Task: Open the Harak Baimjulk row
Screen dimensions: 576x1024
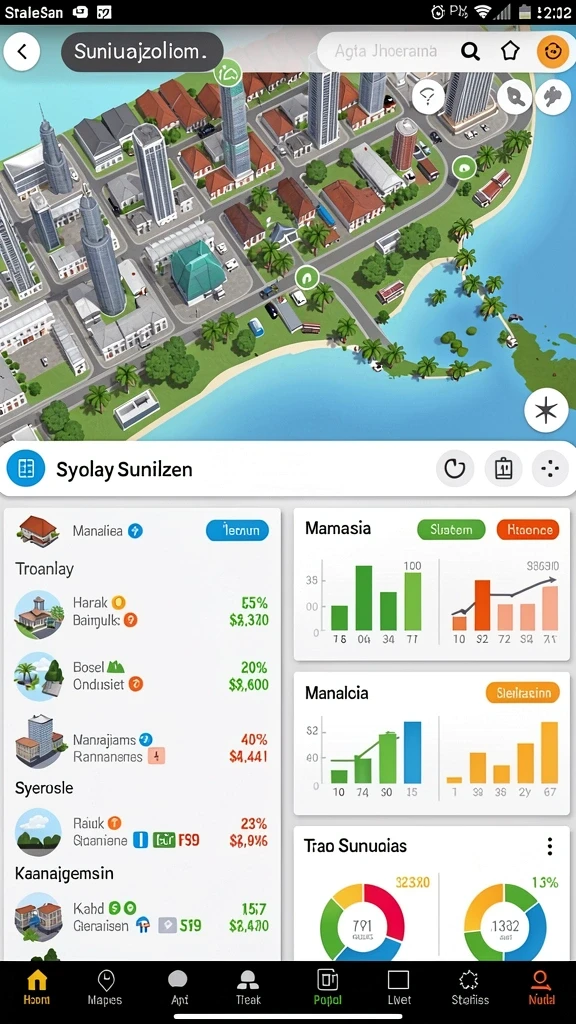Action: [142, 612]
